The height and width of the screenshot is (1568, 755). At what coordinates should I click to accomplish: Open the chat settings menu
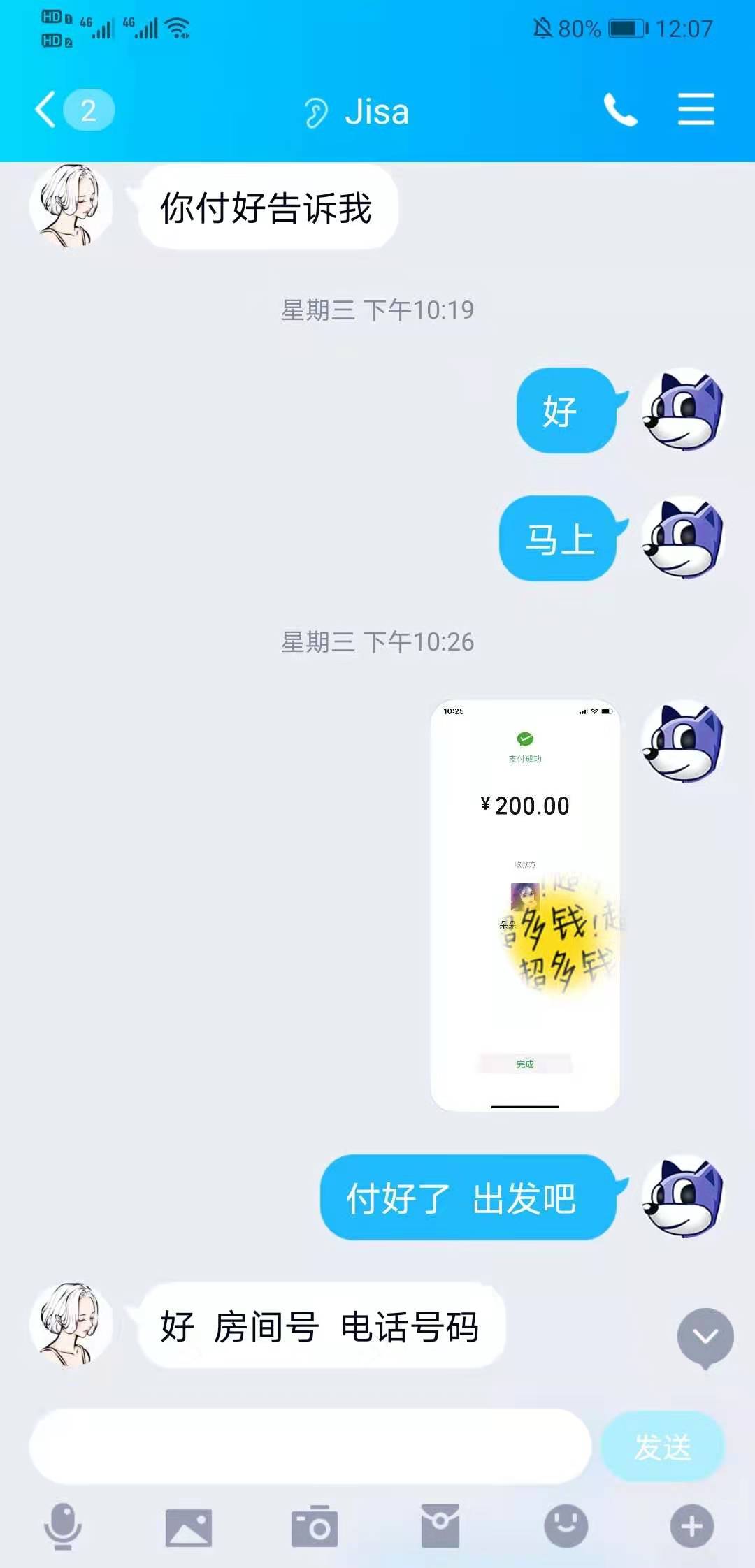(x=696, y=110)
